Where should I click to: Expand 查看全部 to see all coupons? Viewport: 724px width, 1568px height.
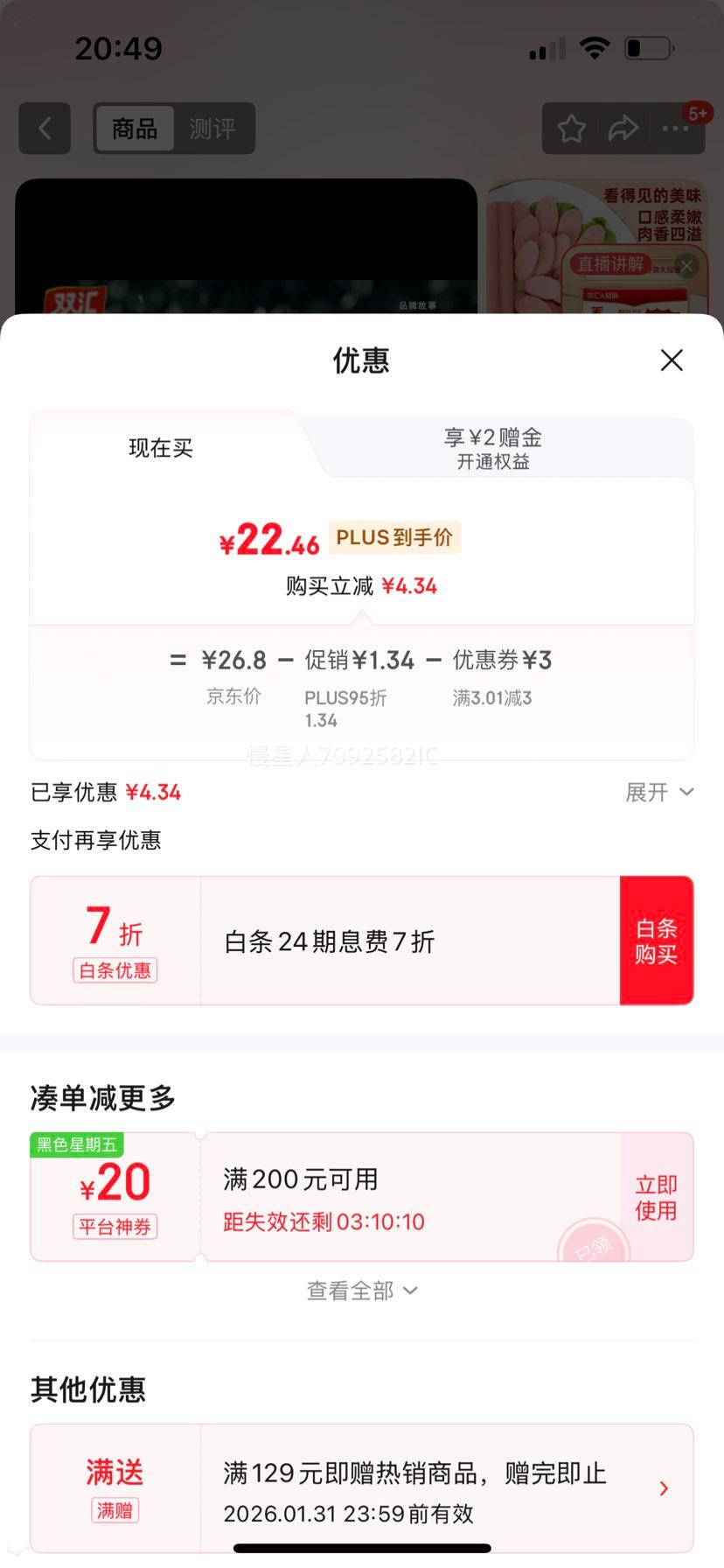(362, 1289)
